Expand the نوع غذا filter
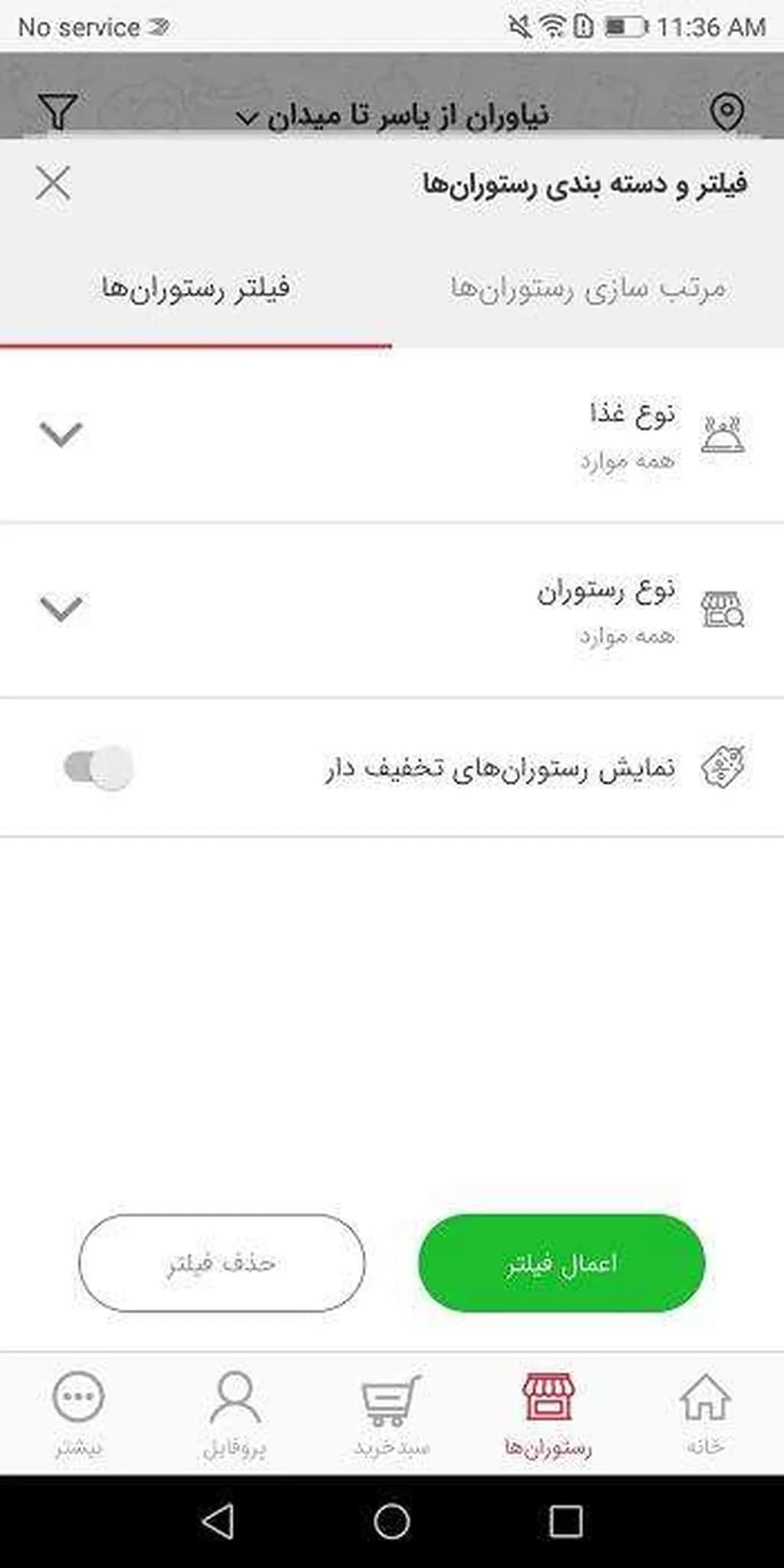The height and width of the screenshot is (1568, 784). pyautogui.click(x=60, y=434)
